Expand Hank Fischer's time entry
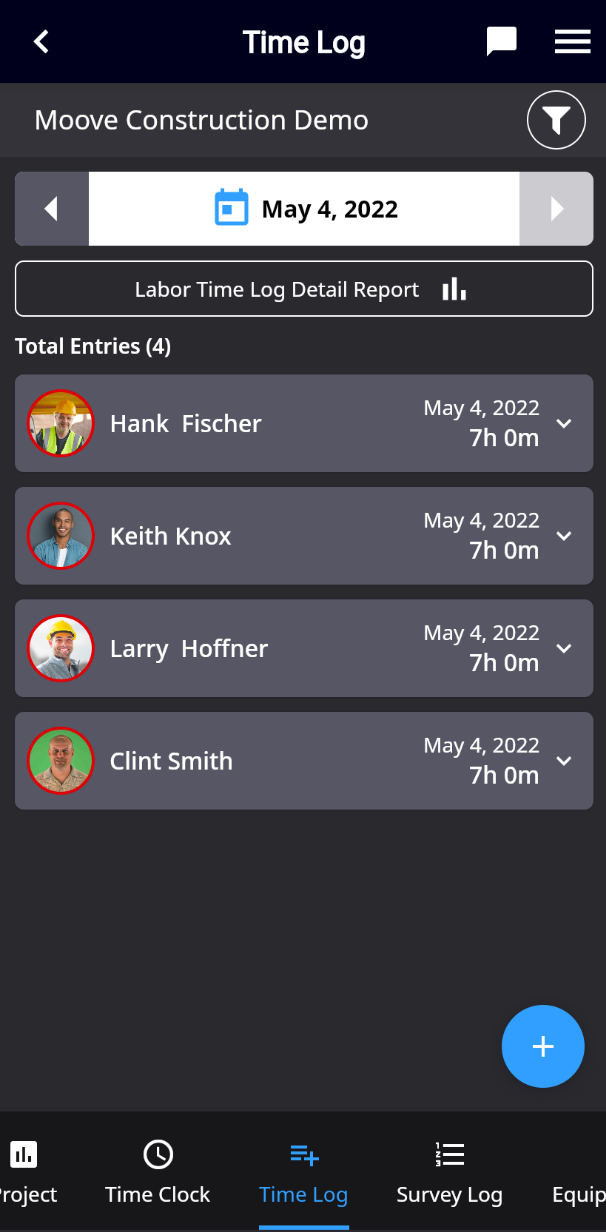 (x=564, y=424)
